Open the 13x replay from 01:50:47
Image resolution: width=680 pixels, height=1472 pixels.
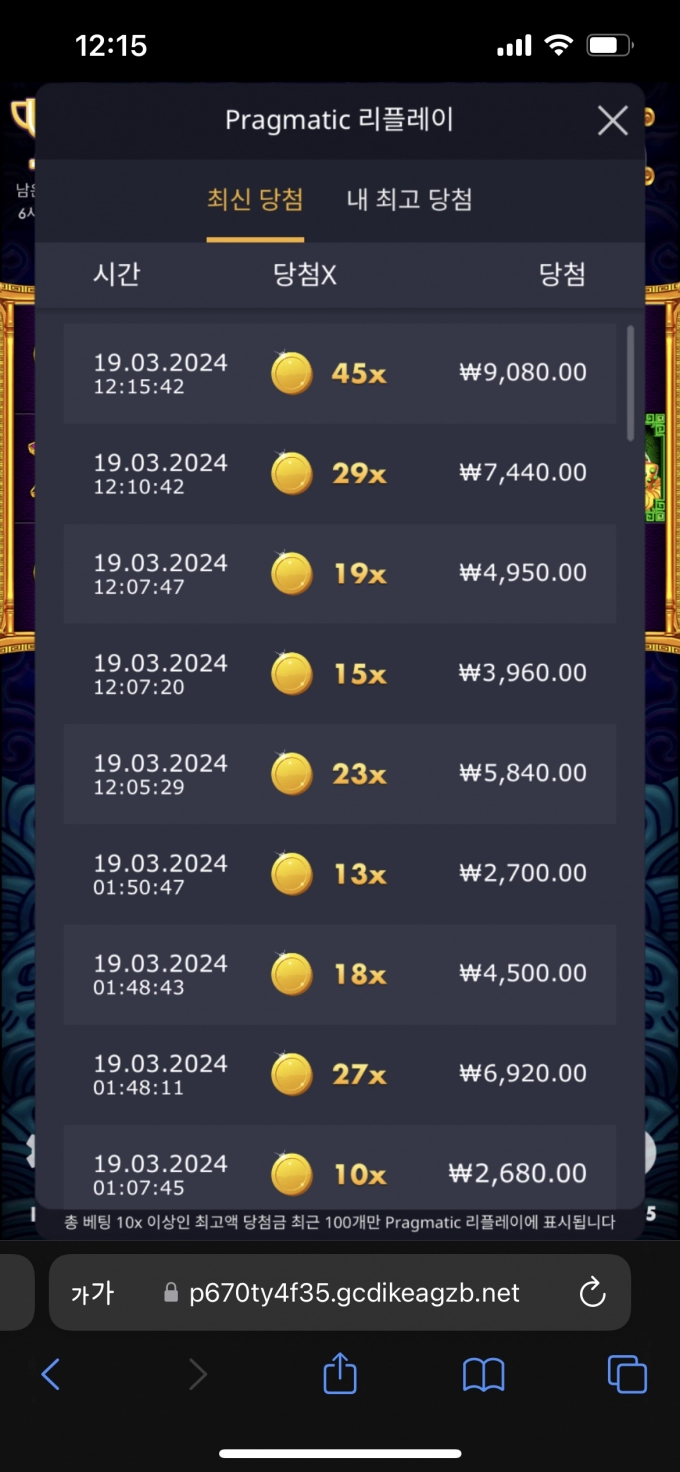(x=340, y=873)
